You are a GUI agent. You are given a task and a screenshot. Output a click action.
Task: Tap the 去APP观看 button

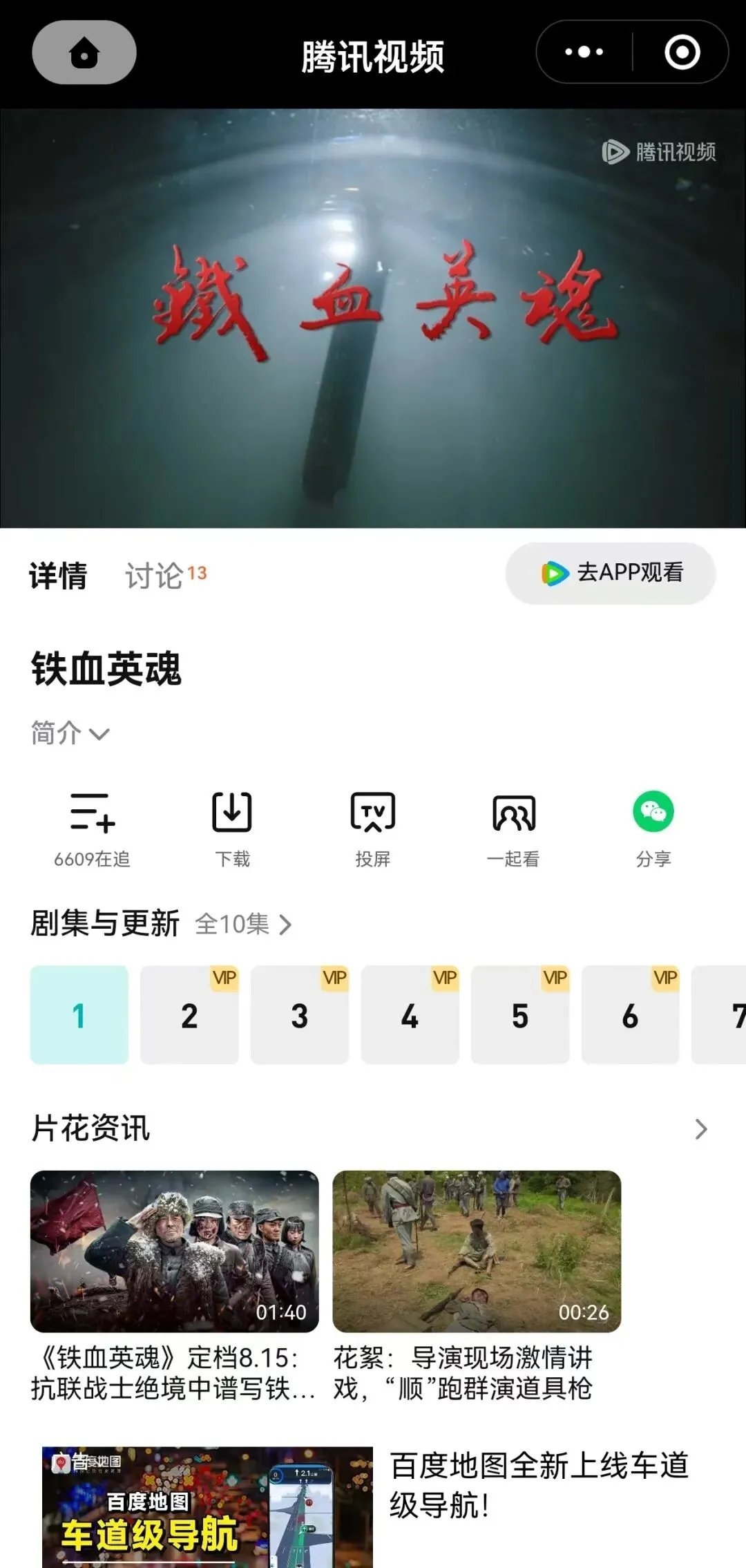[609, 573]
